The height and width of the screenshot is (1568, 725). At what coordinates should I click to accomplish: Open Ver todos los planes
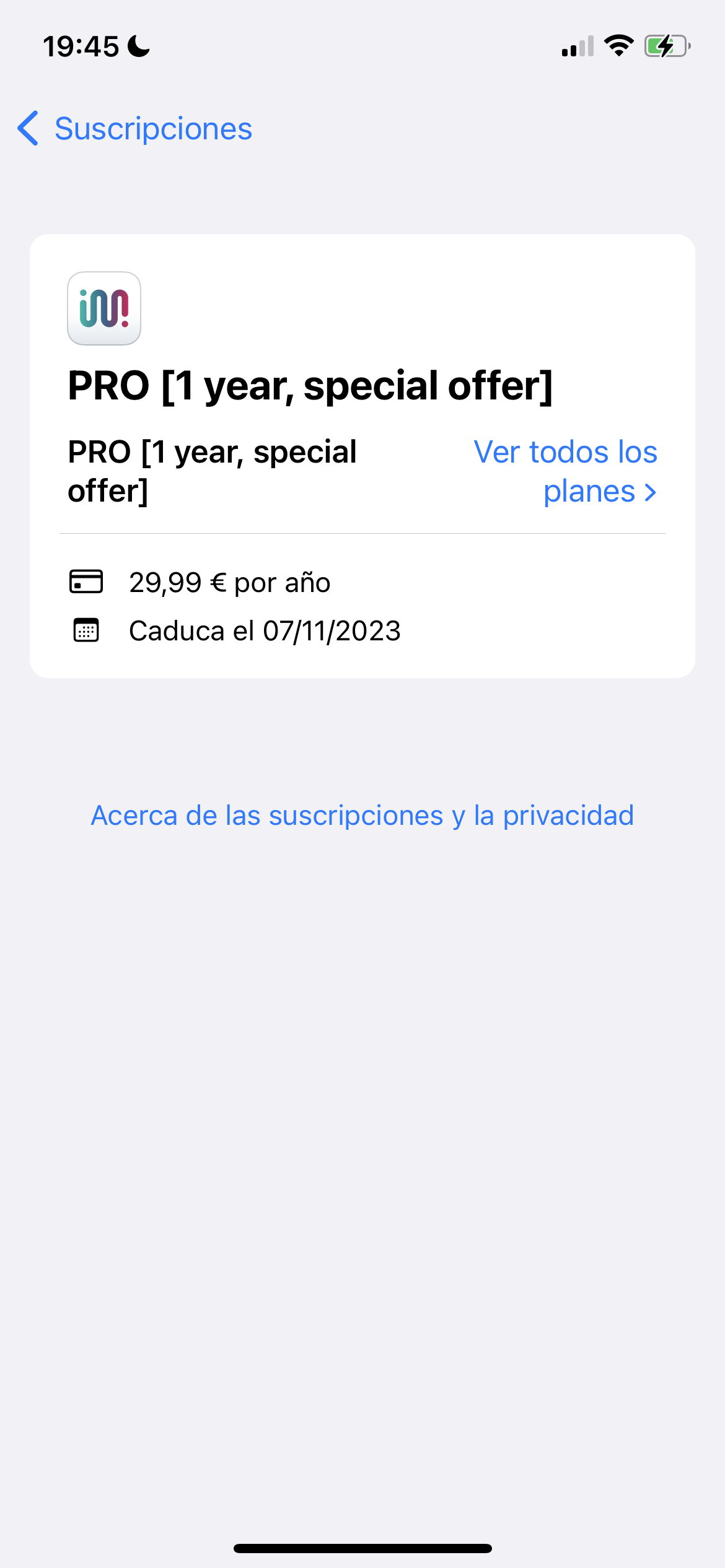pyautogui.click(x=565, y=472)
